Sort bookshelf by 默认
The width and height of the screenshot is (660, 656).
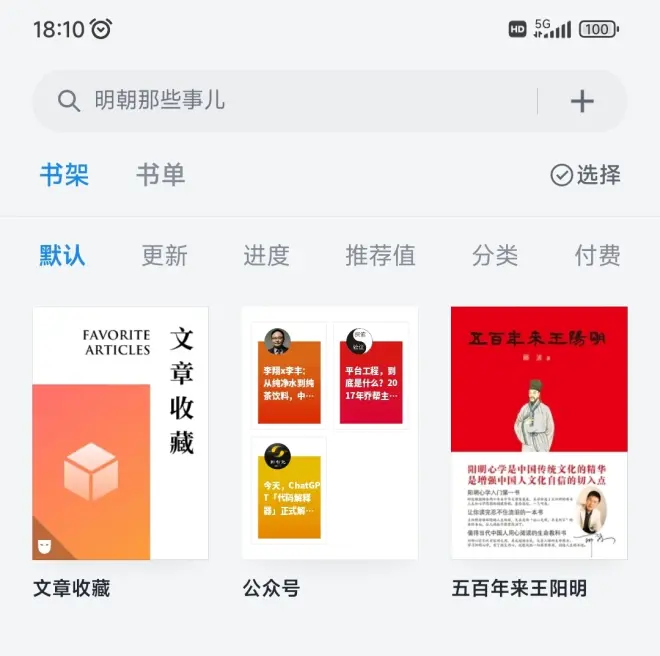[62, 255]
